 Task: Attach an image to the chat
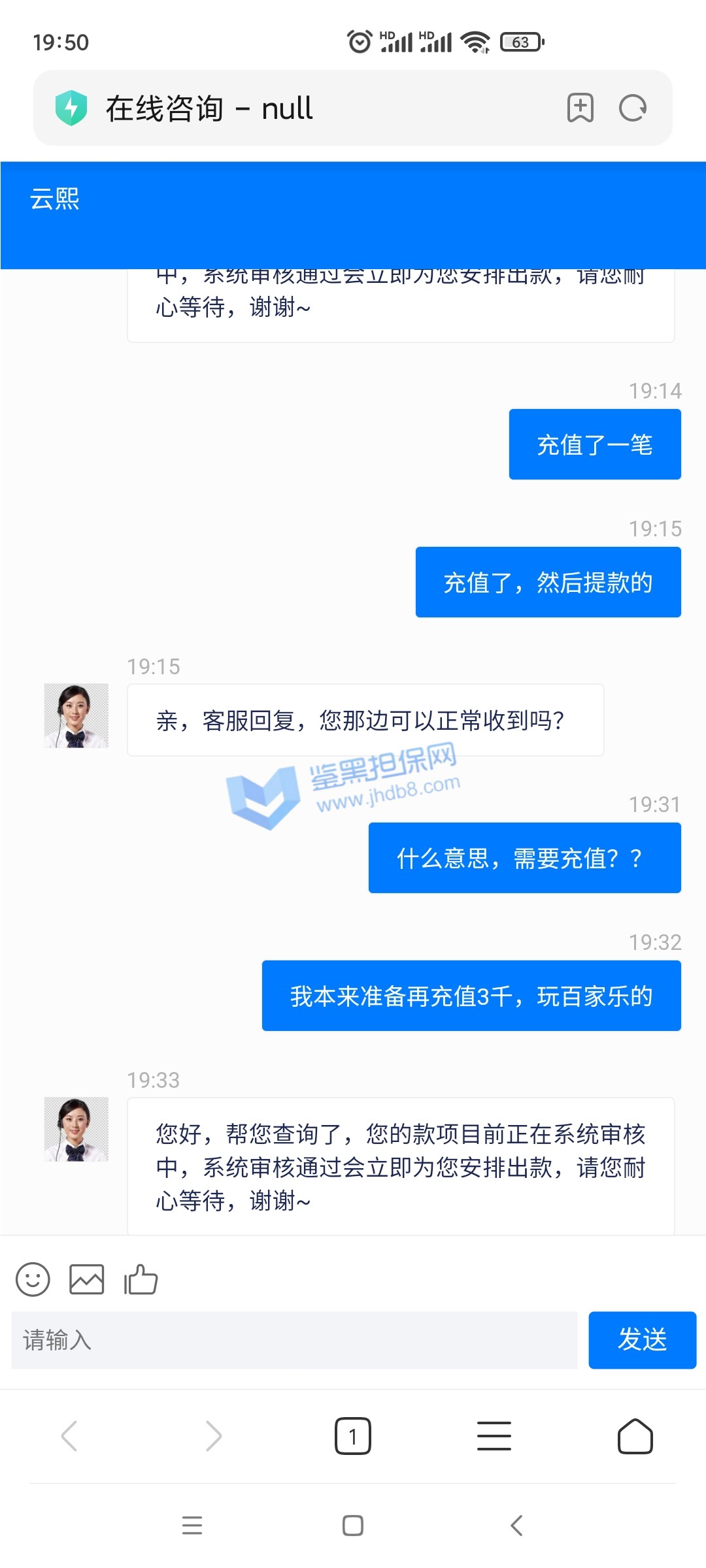pos(87,1279)
